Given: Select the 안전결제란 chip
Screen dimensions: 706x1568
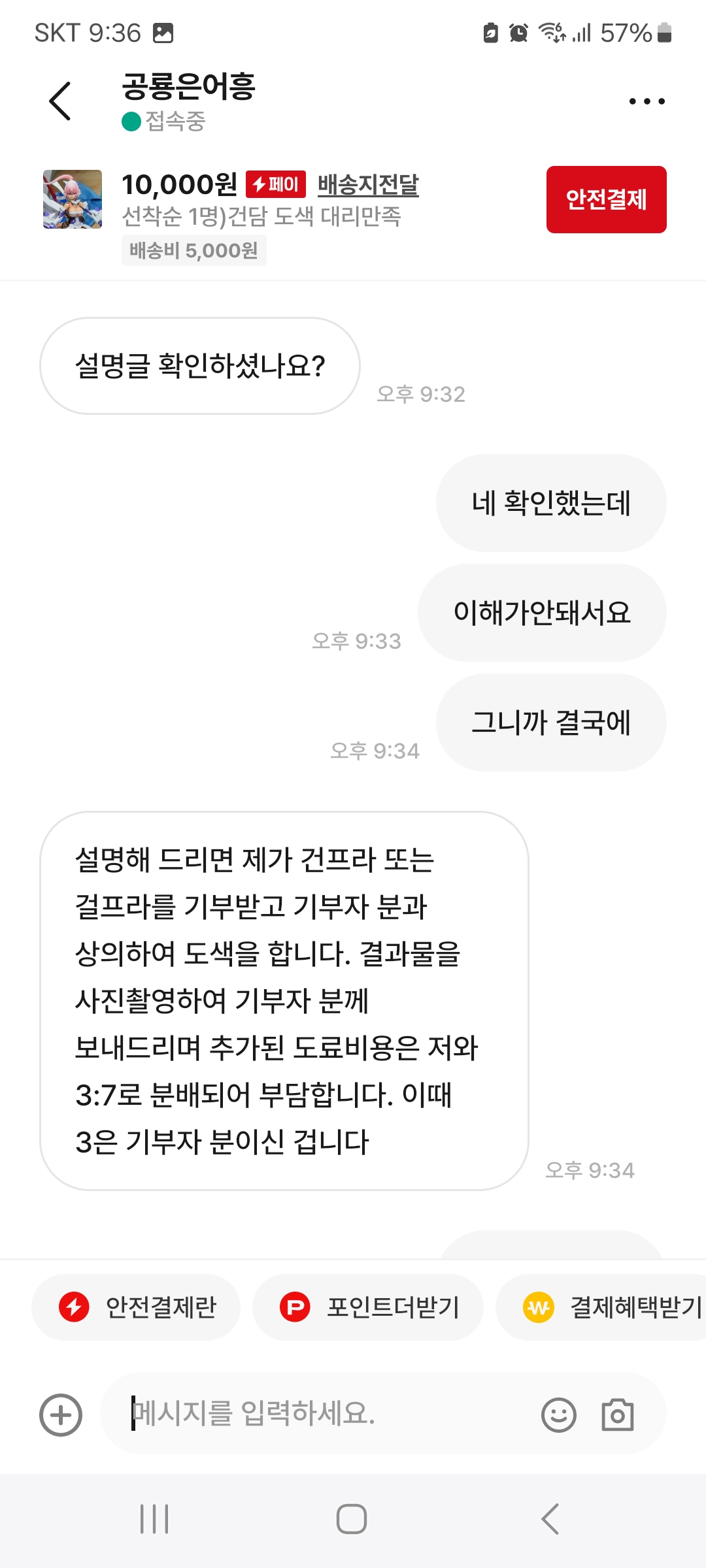Looking at the screenshot, I should pos(136,1307).
